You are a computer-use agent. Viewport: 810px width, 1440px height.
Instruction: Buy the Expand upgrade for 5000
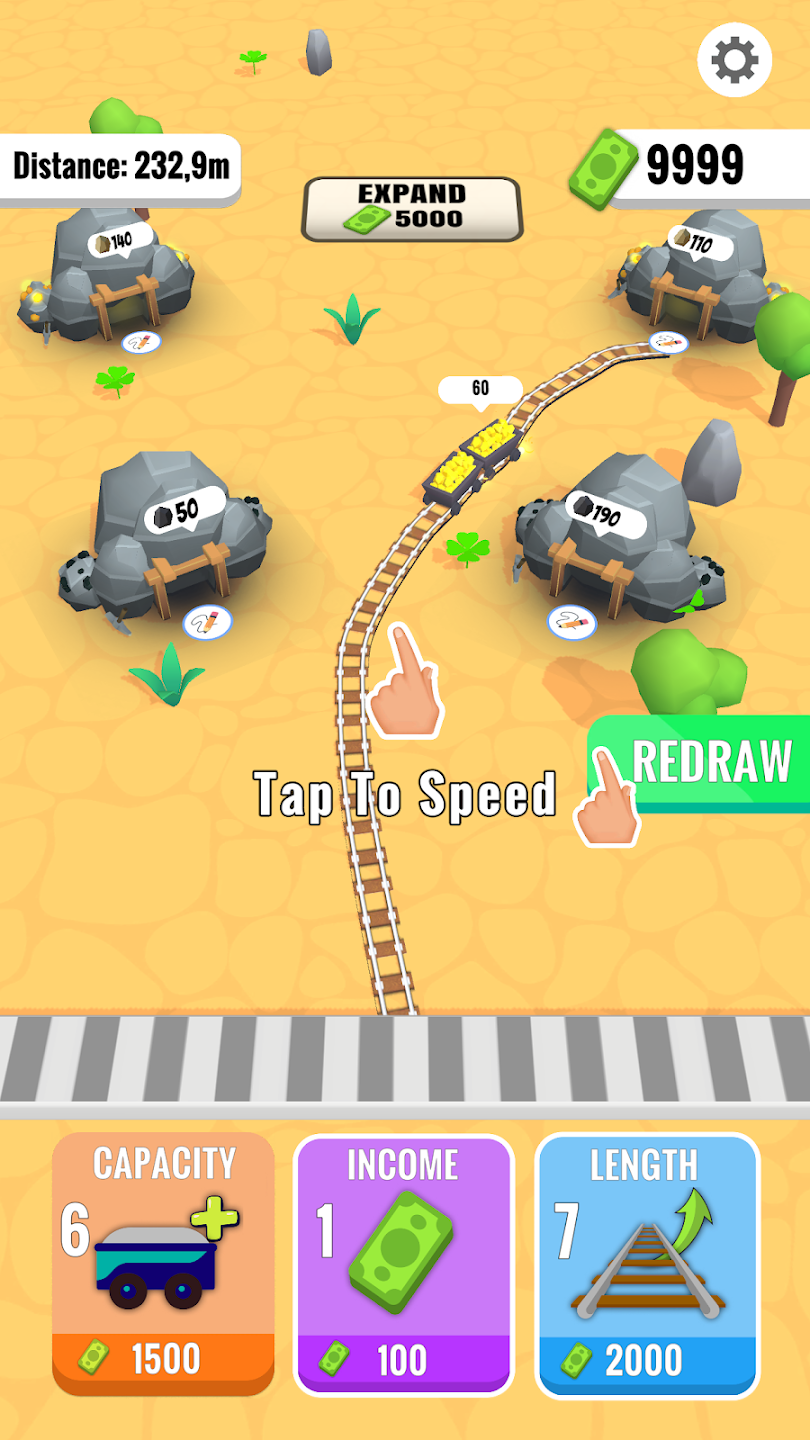tap(412, 209)
